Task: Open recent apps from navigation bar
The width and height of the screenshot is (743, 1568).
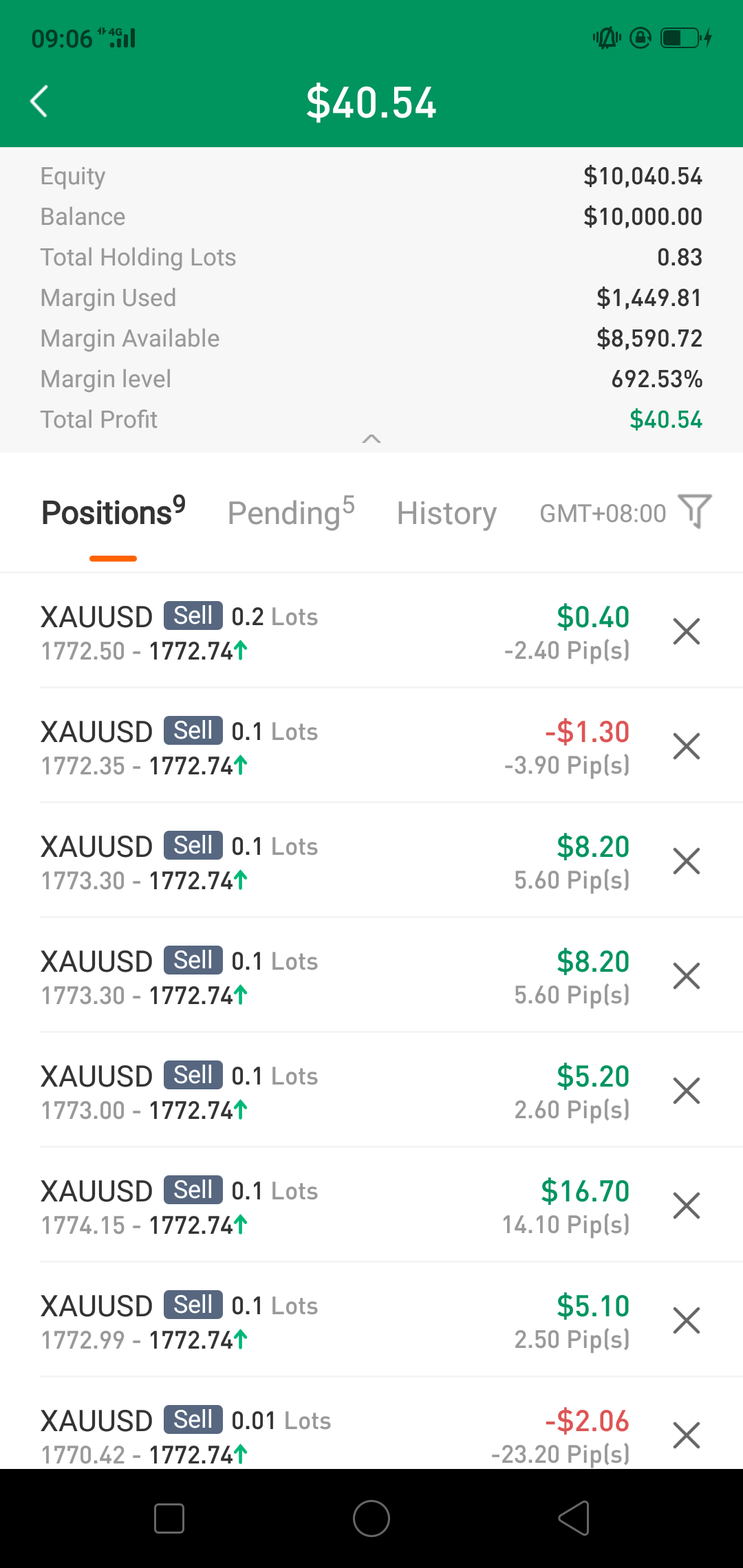Action: [169, 1518]
